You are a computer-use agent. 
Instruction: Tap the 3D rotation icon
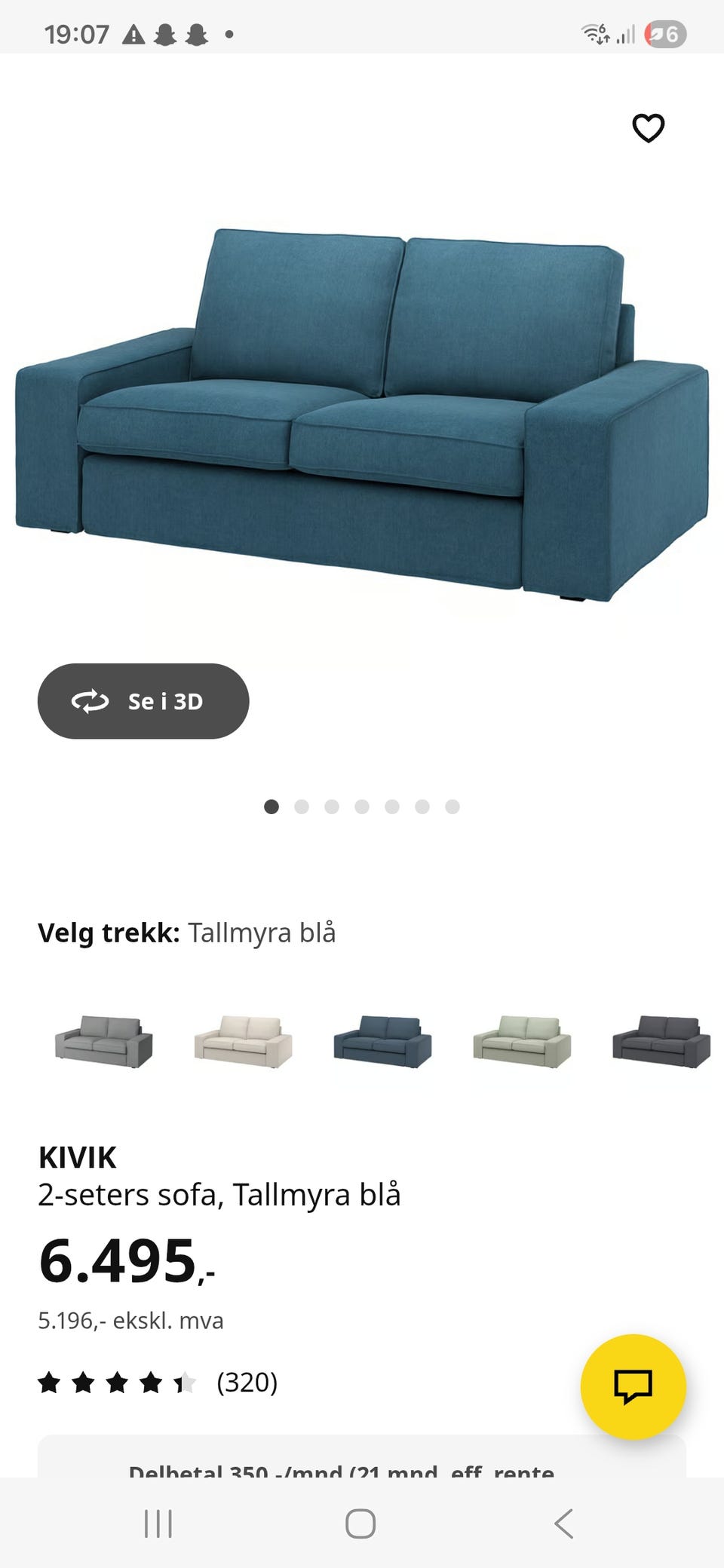pos(90,701)
